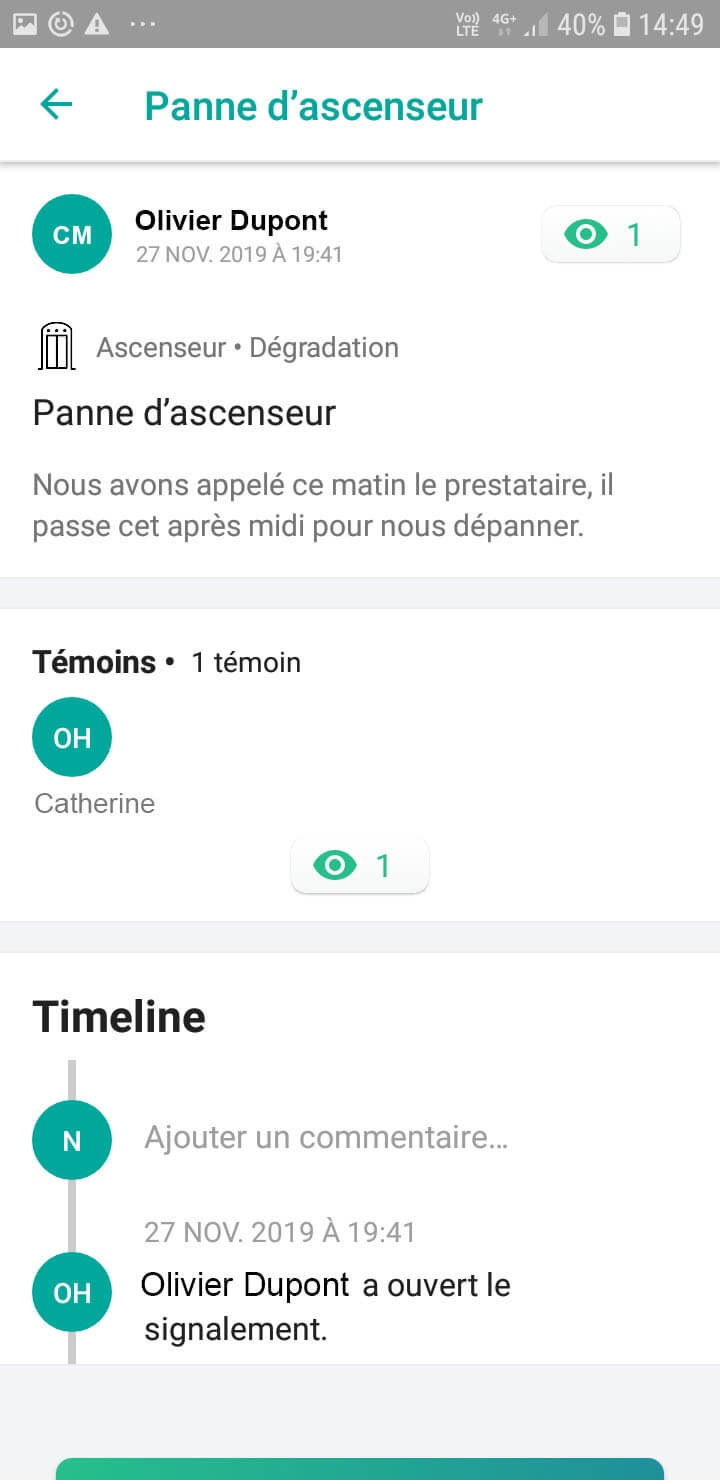Go back using the header arrow

coord(56,104)
